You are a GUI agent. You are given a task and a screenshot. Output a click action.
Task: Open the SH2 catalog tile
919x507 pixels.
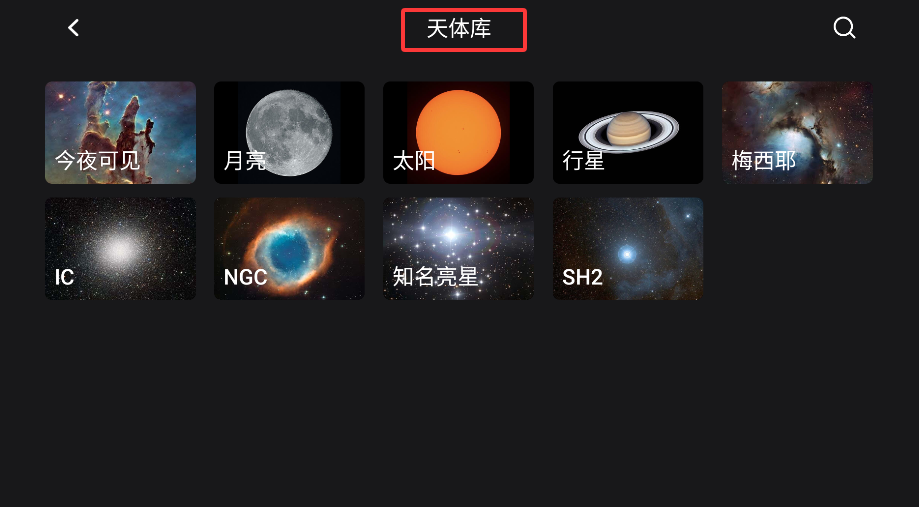click(627, 248)
